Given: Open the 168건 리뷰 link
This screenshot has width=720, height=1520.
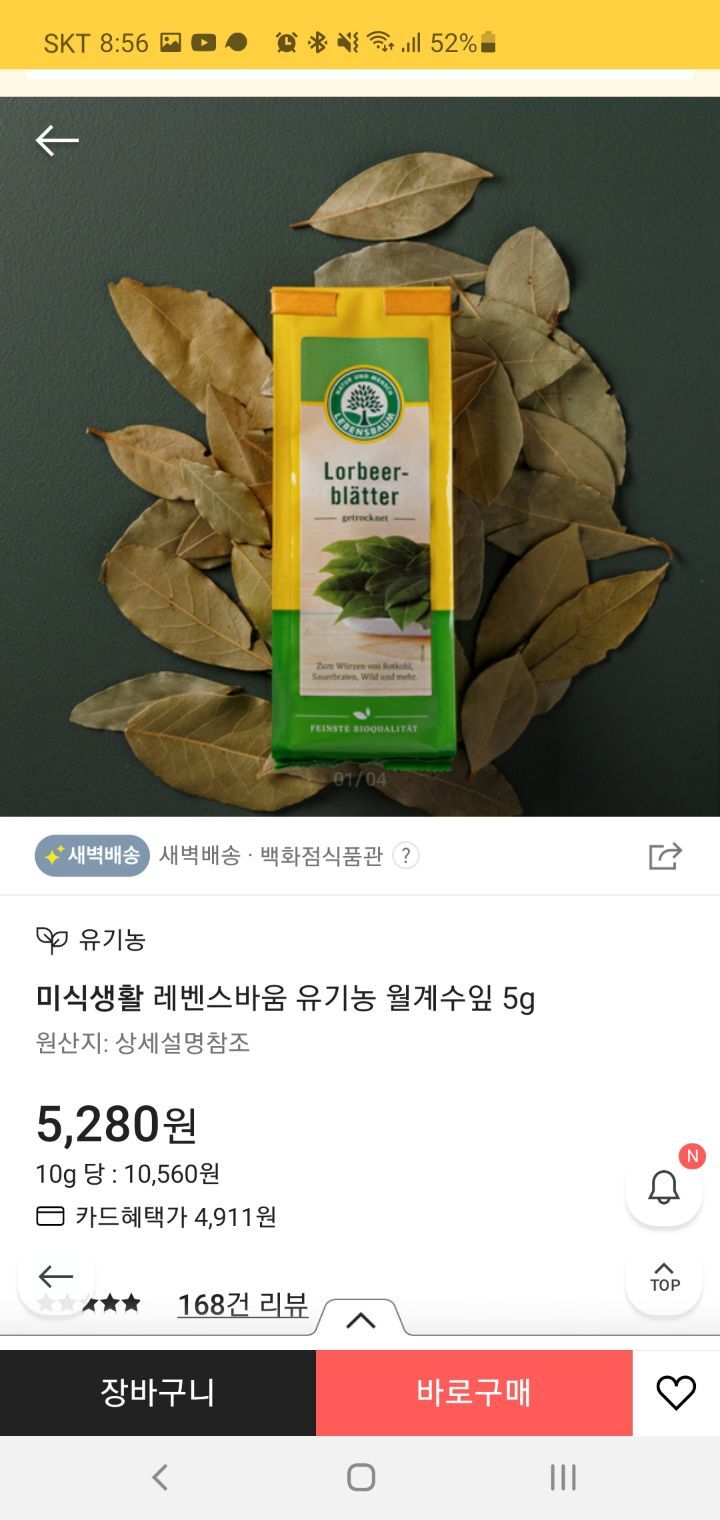Looking at the screenshot, I should click(x=243, y=1305).
